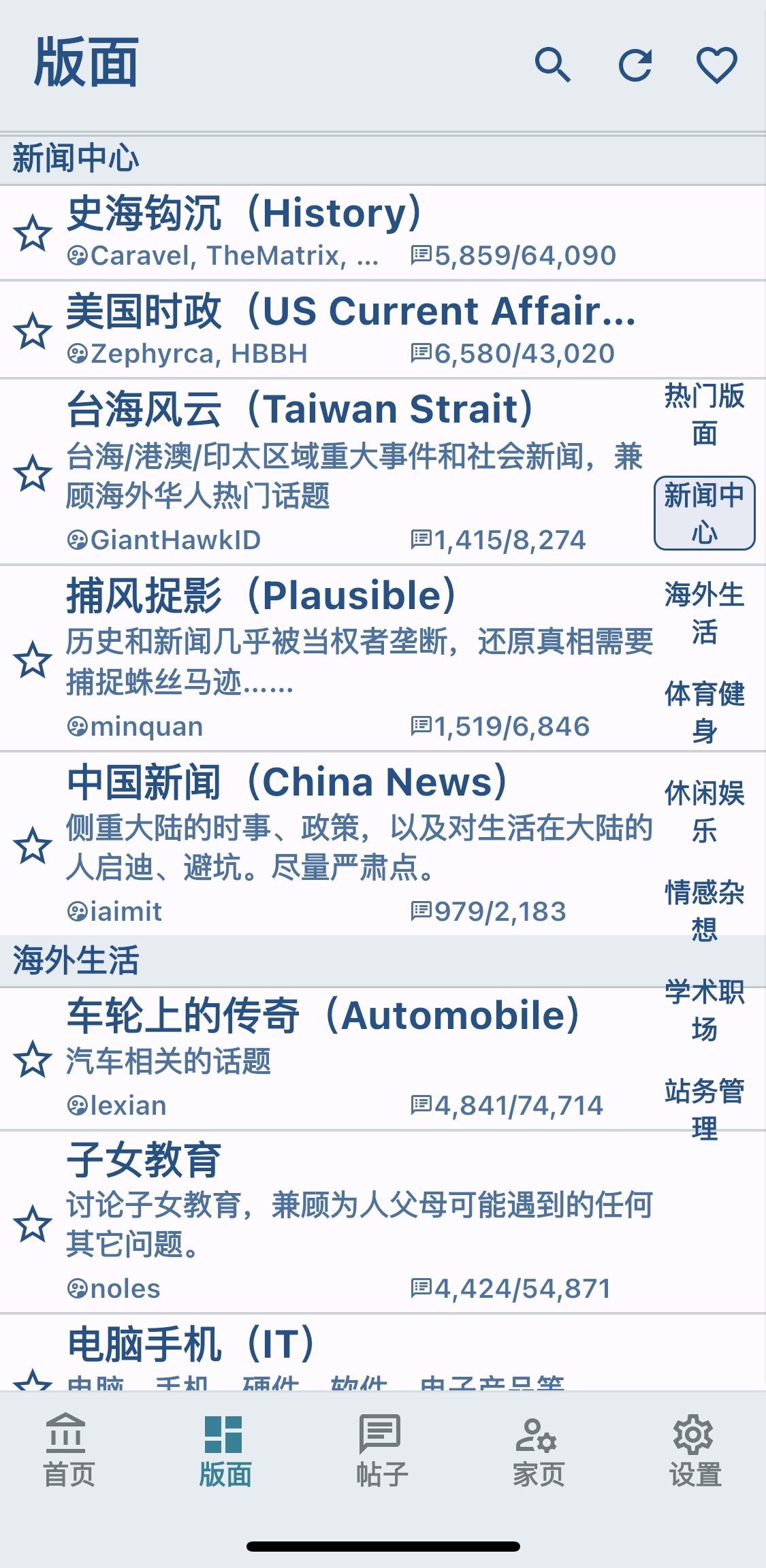
Task: Star the 子女教育 board
Action: coord(33,1224)
